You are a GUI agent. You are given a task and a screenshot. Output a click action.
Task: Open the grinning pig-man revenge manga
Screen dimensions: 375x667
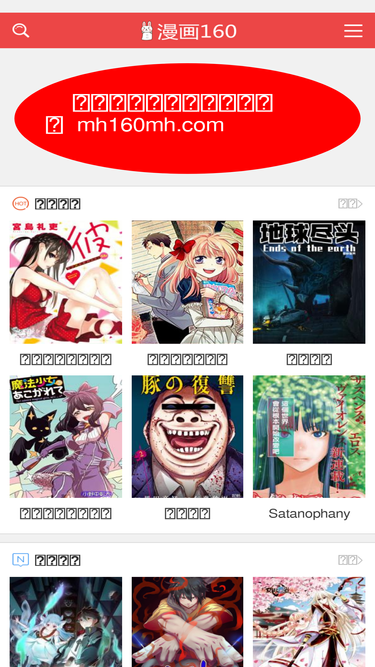pyautogui.click(x=188, y=436)
